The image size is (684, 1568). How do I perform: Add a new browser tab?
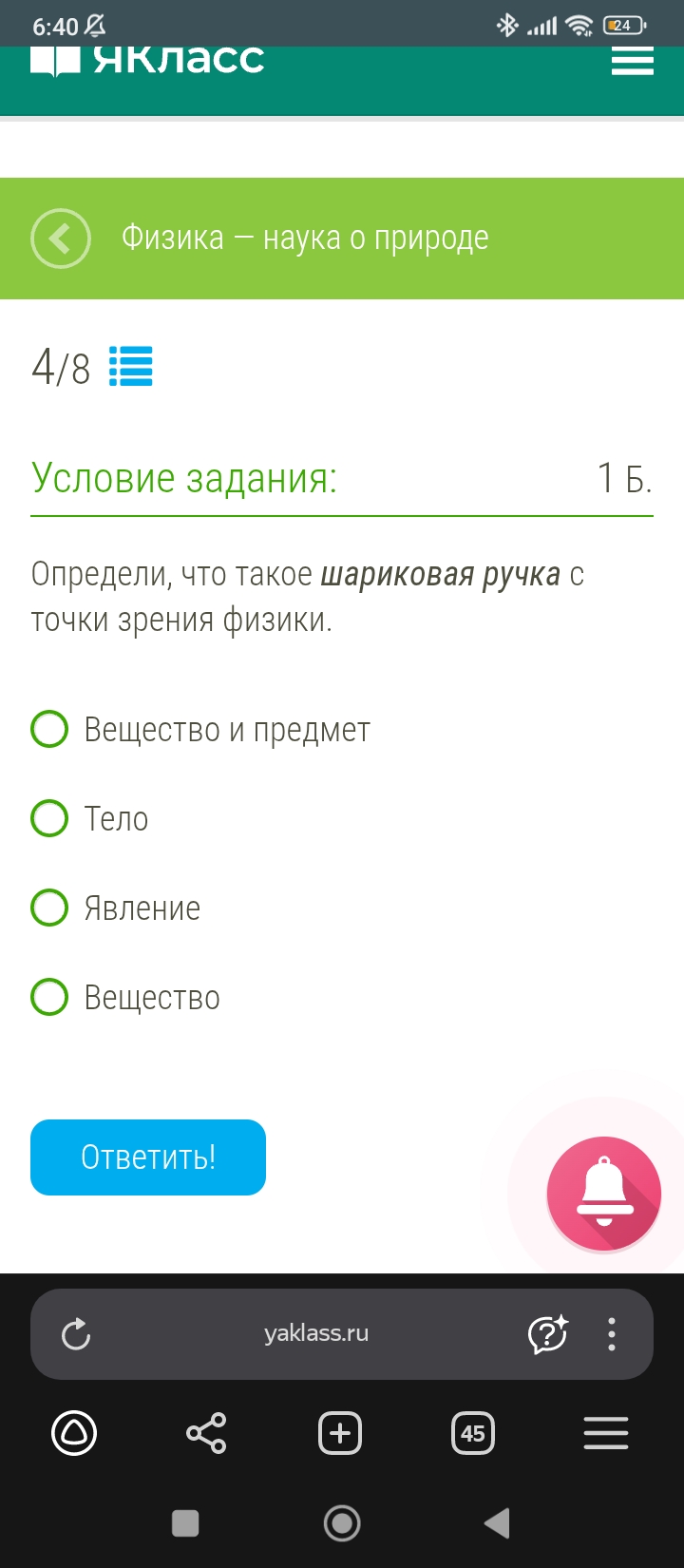pos(340,1433)
